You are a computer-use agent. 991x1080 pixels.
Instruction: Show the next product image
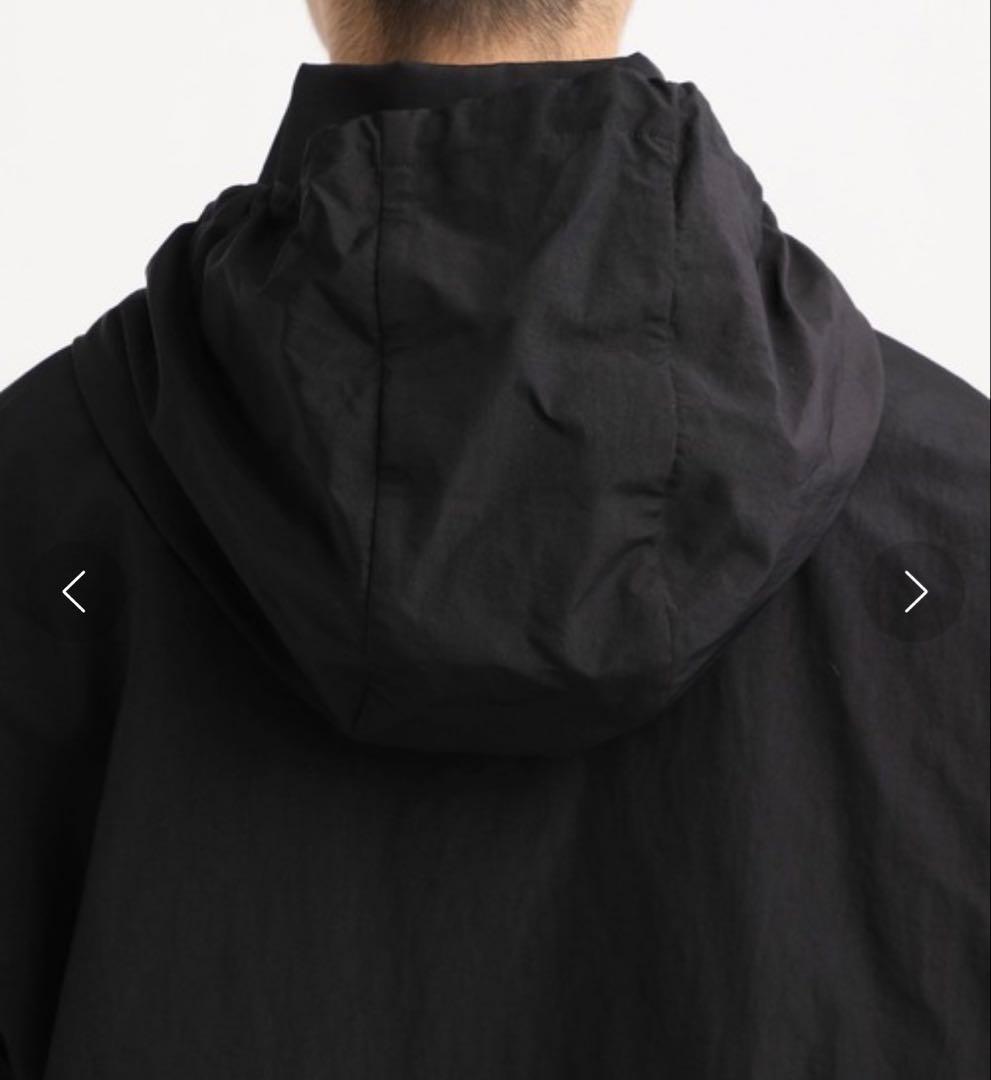click(x=915, y=591)
